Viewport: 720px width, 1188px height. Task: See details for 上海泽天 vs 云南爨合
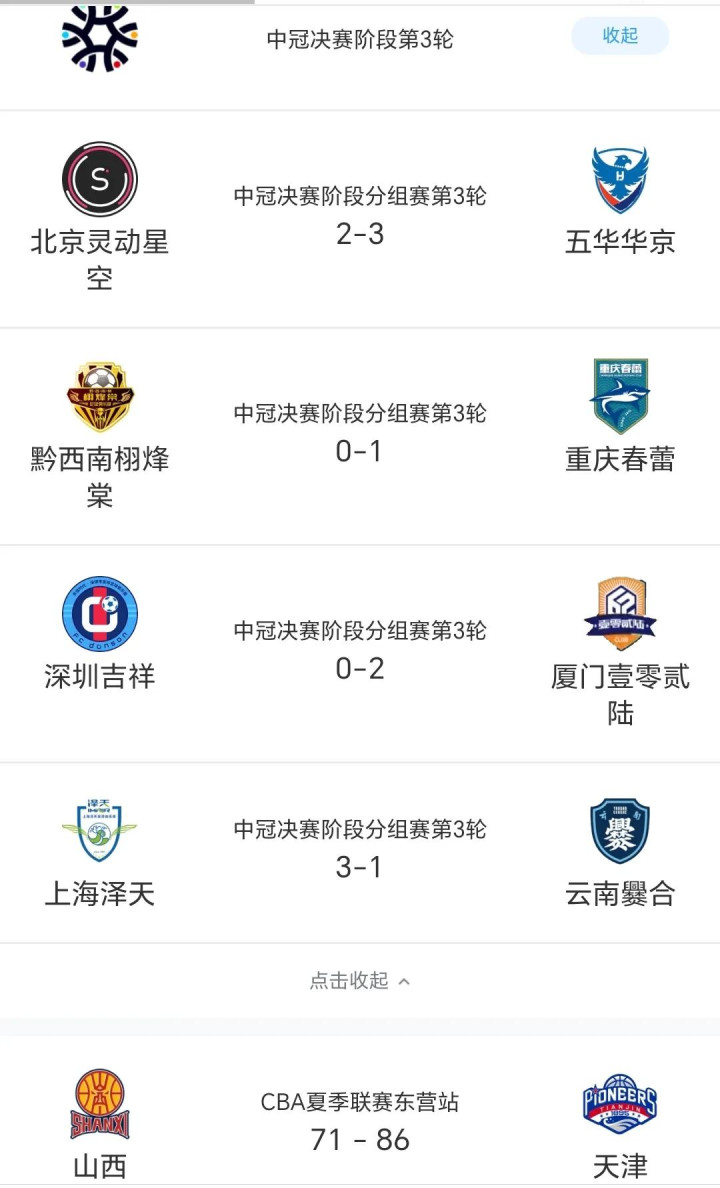[x=360, y=850]
